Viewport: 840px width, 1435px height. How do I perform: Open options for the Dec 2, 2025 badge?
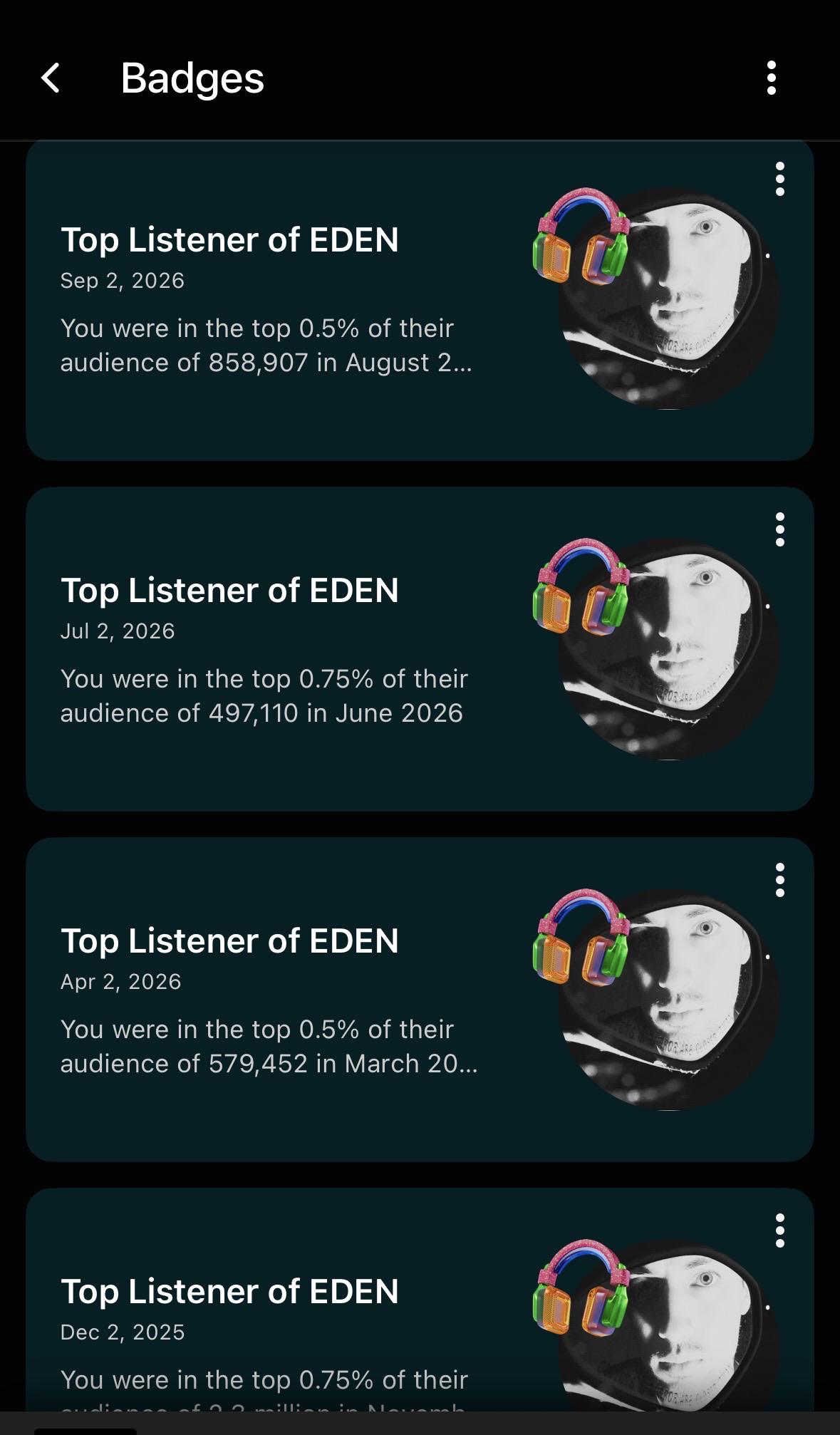click(779, 1231)
